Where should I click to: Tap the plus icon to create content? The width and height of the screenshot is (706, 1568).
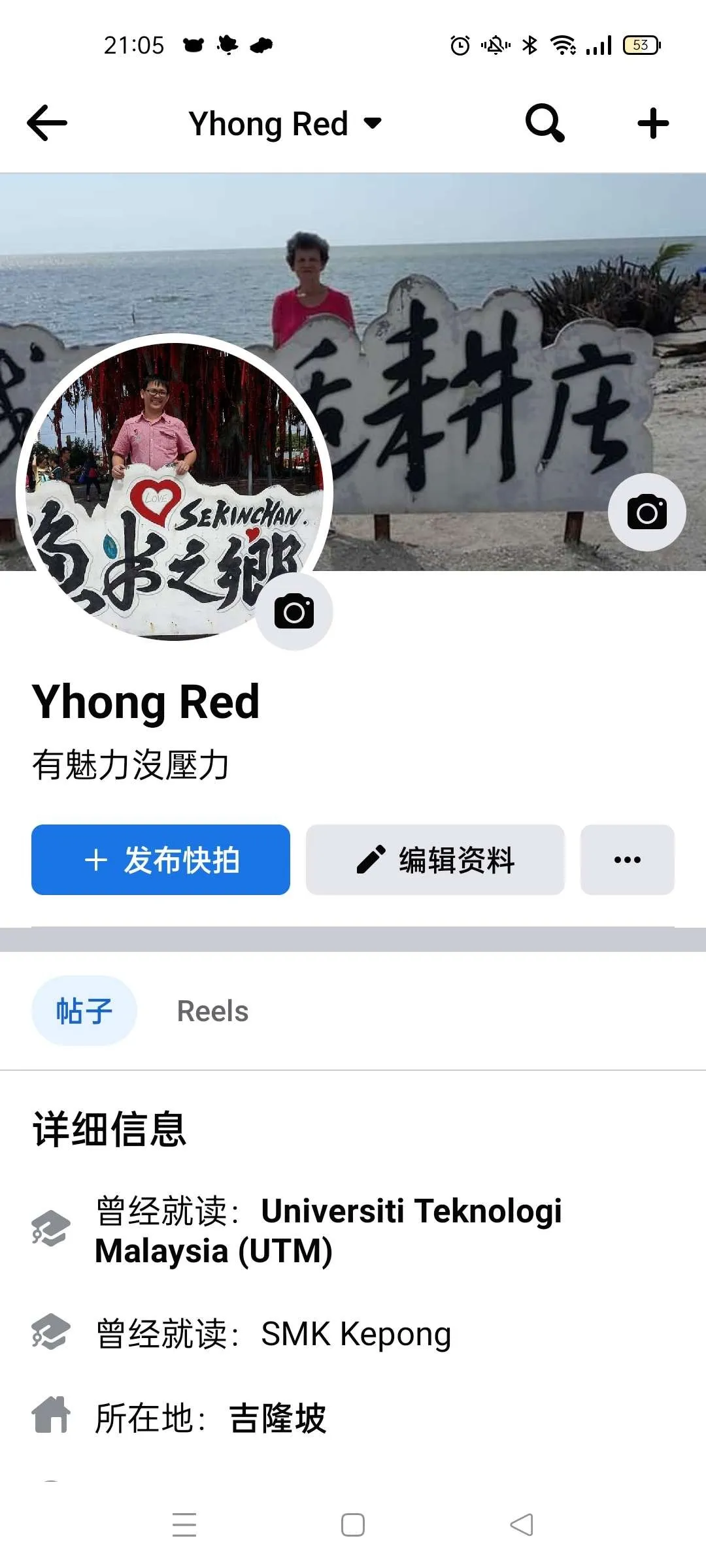tap(653, 123)
